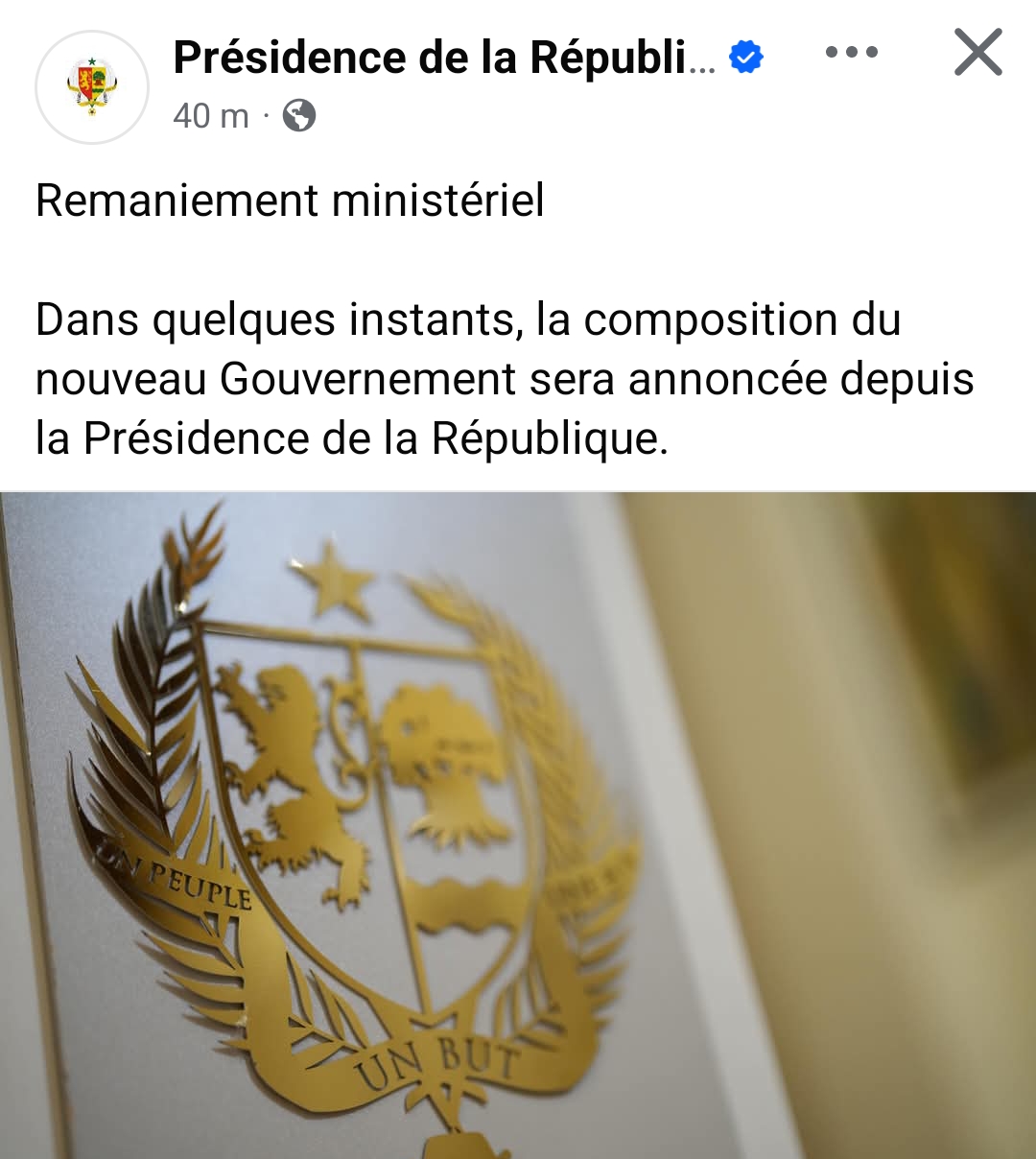Open Présidence de la République profile picture
The image size is (1036, 1159).
92,87
